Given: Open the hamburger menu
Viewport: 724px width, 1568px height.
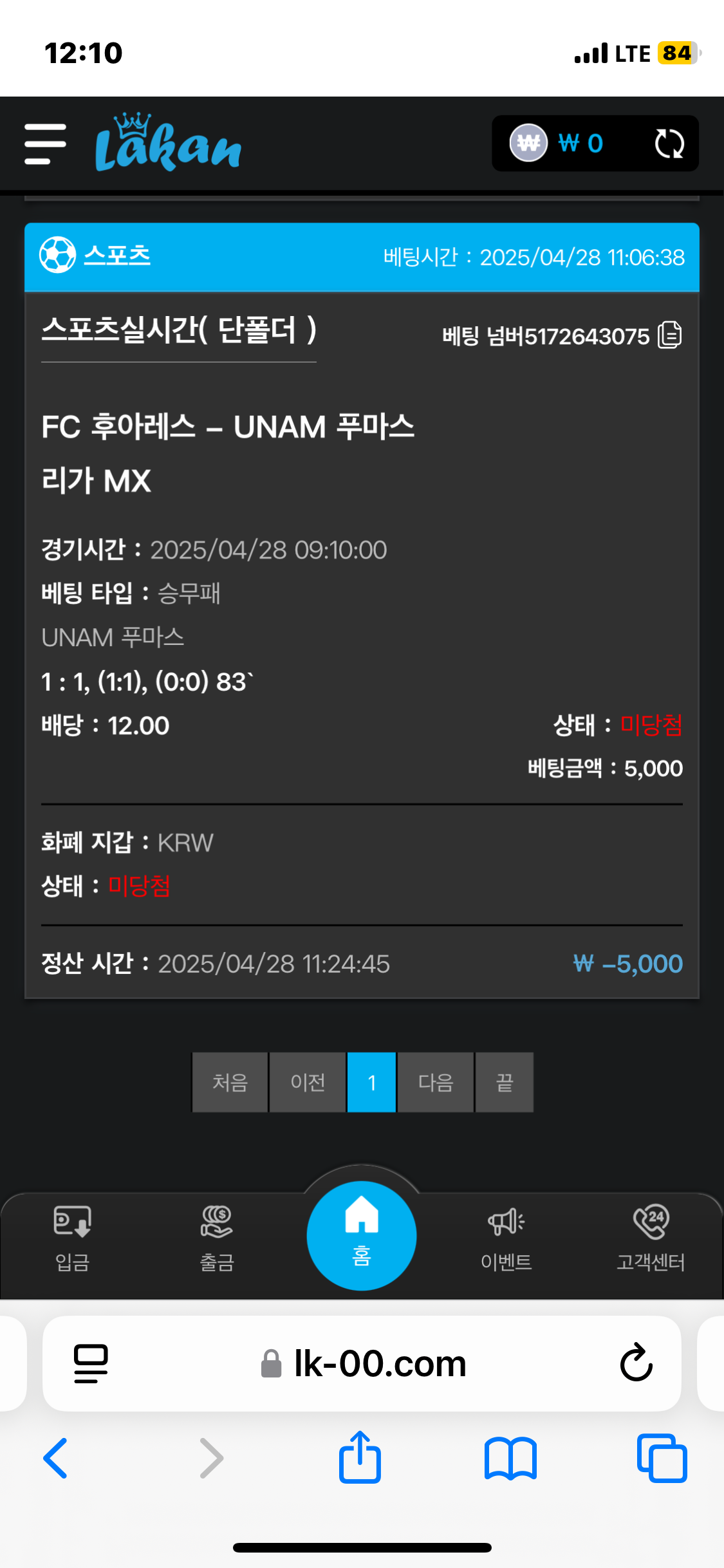Looking at the screenshot, I should pos(45,144).
